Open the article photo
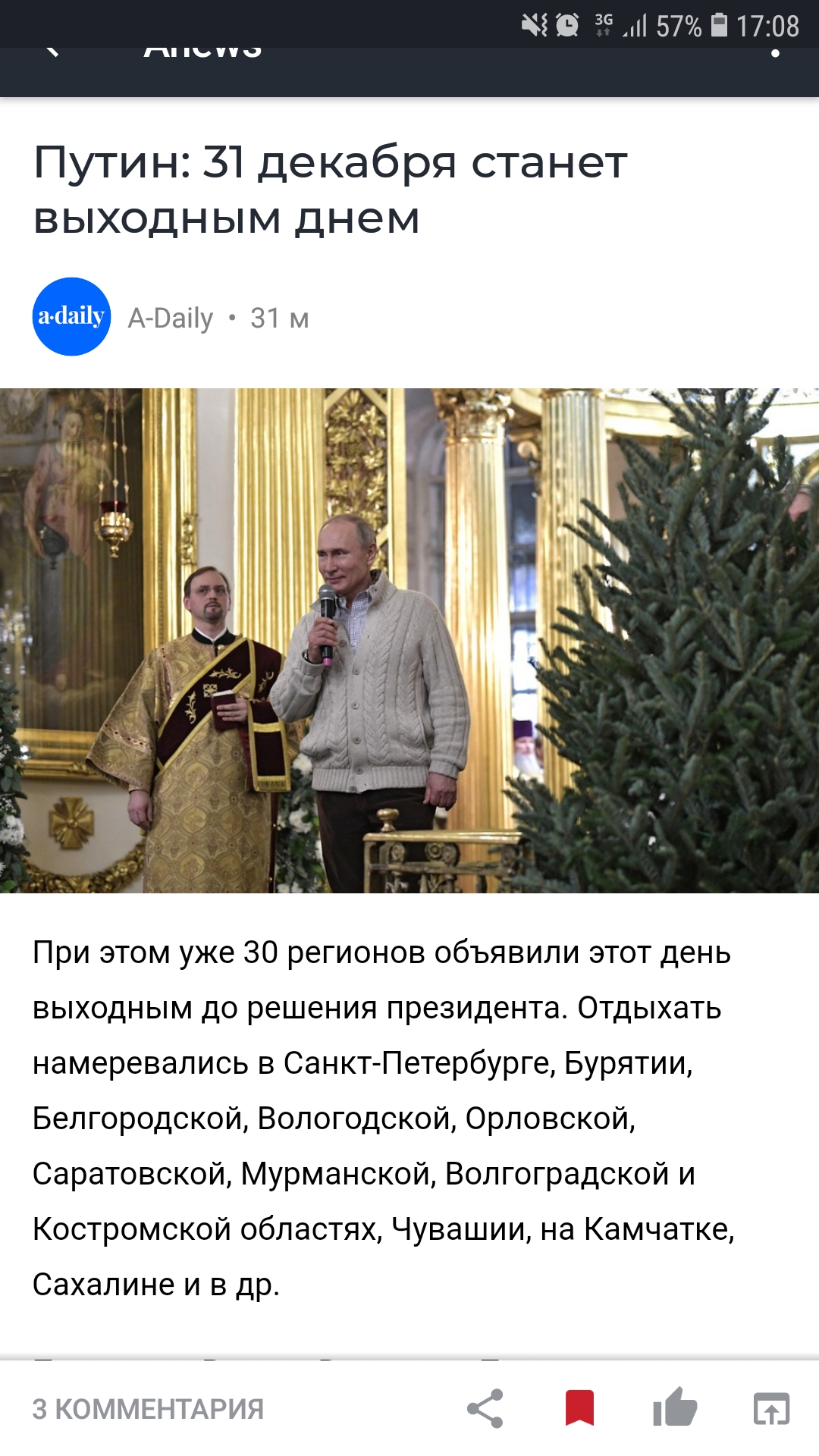The image size is (819, 1456). pos(409,640)
